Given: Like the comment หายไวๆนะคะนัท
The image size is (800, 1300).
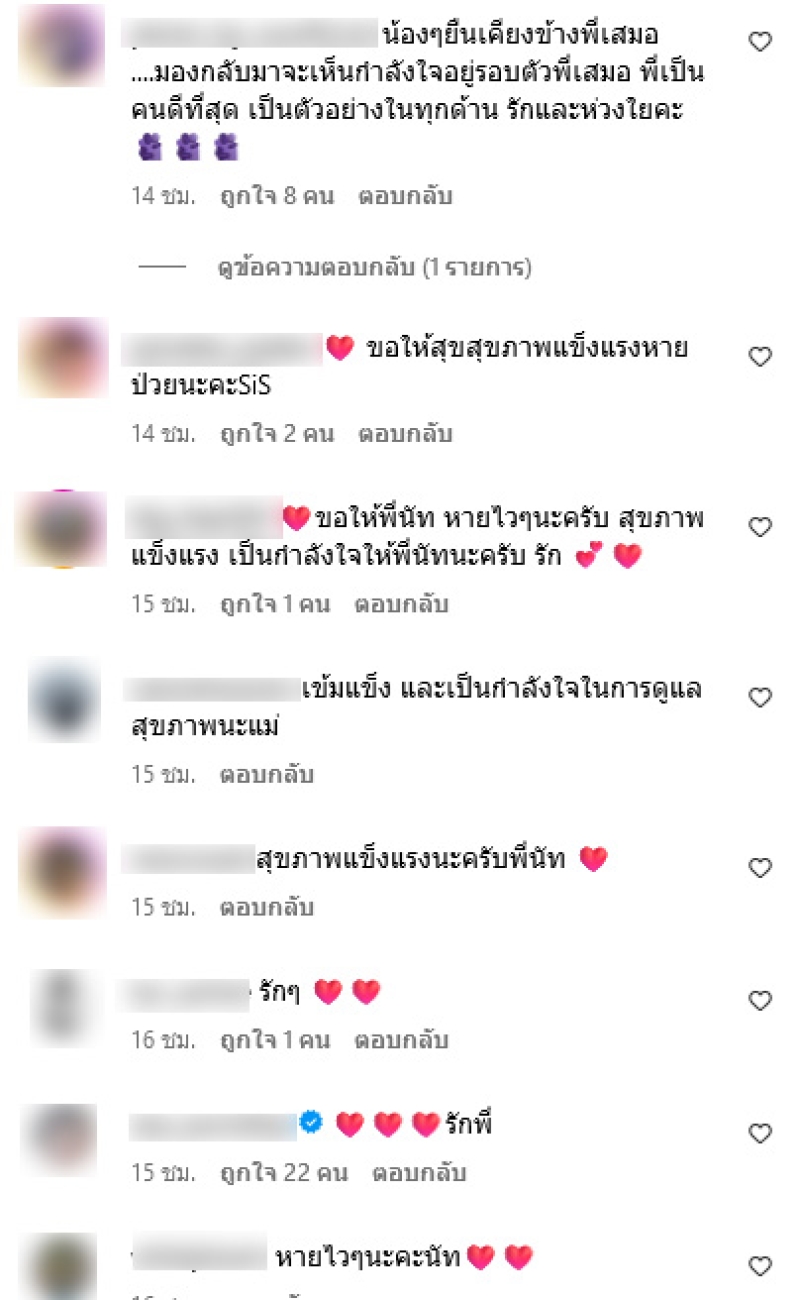Looking at the screenshot, I should point(761,1266).
